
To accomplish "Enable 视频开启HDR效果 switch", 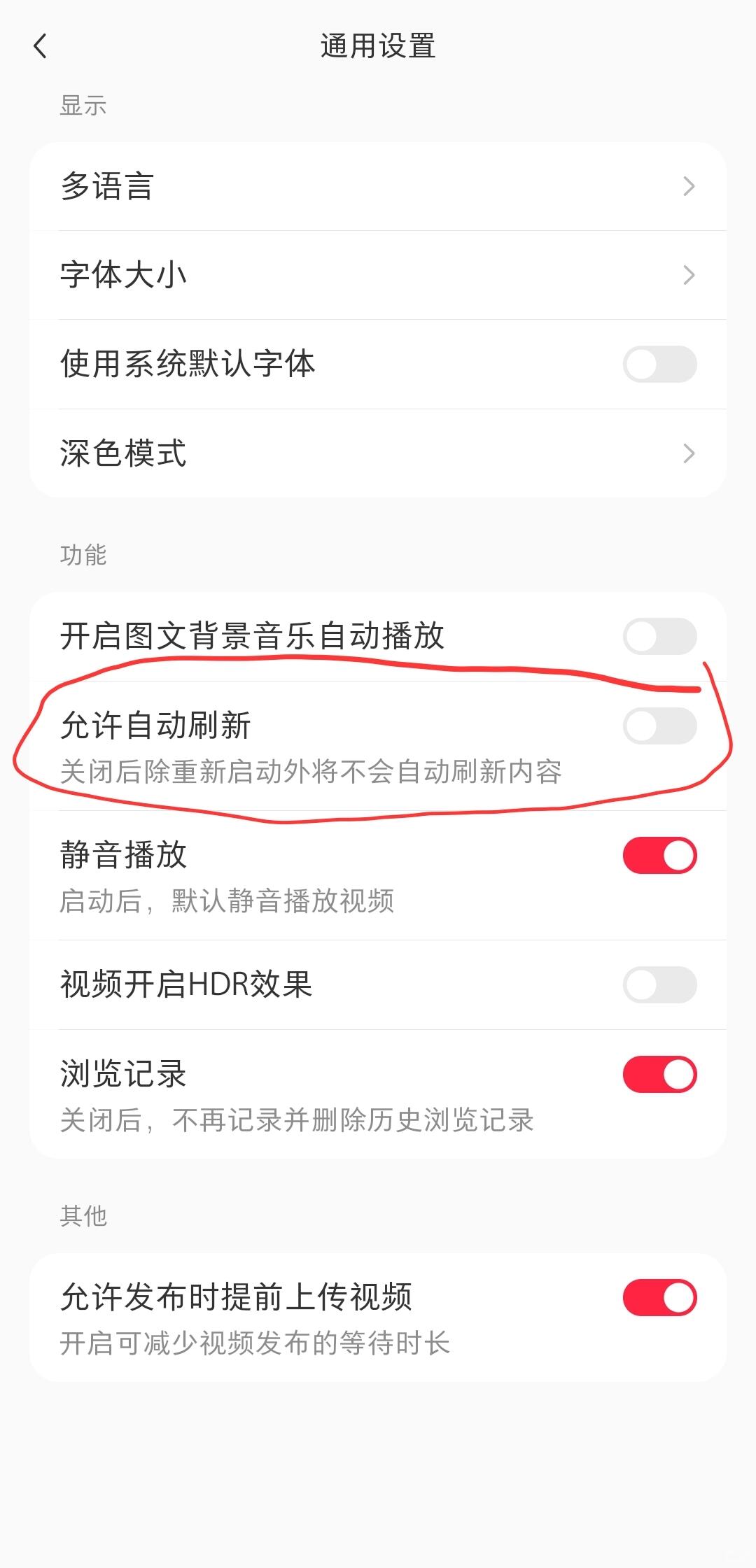I will click(659, 984).
